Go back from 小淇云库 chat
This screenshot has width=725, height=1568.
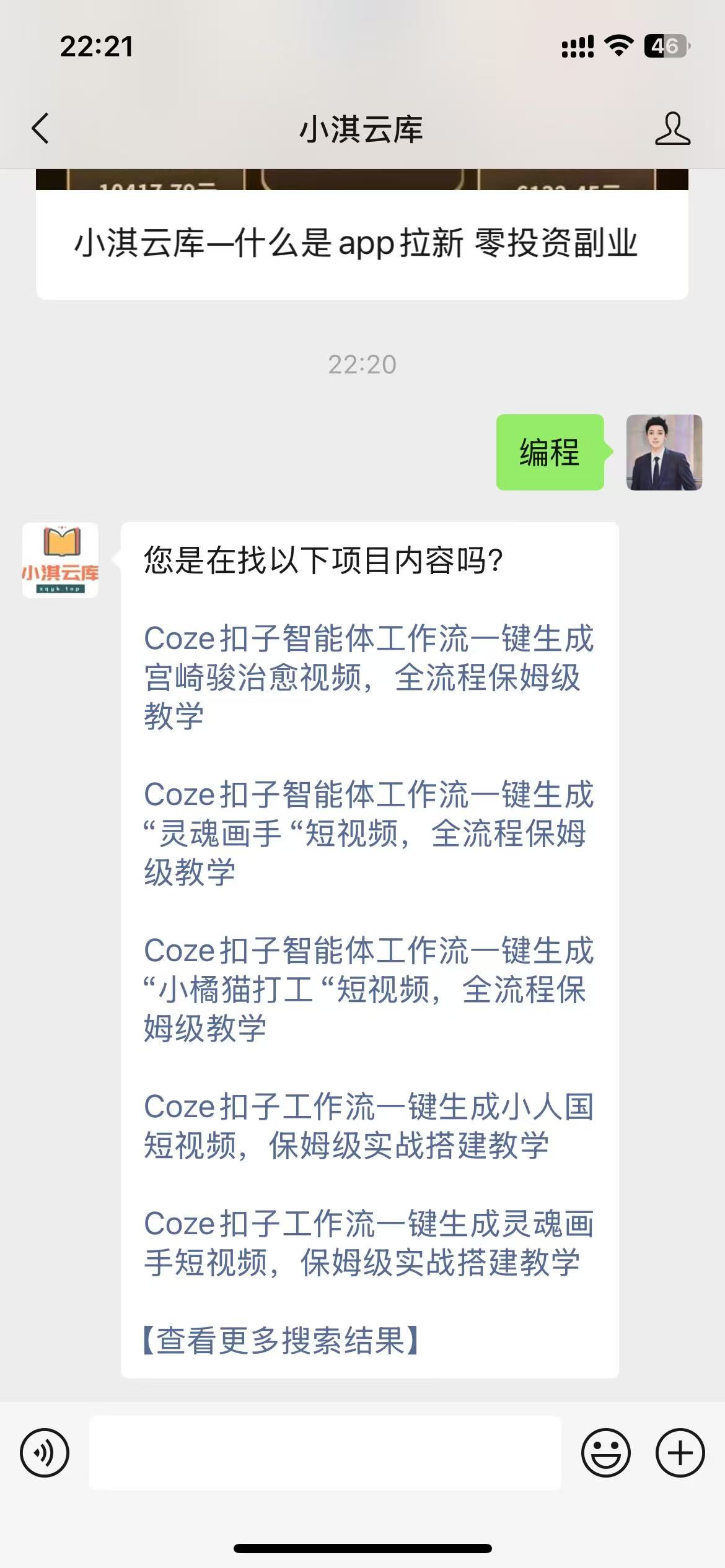point(40,129)
